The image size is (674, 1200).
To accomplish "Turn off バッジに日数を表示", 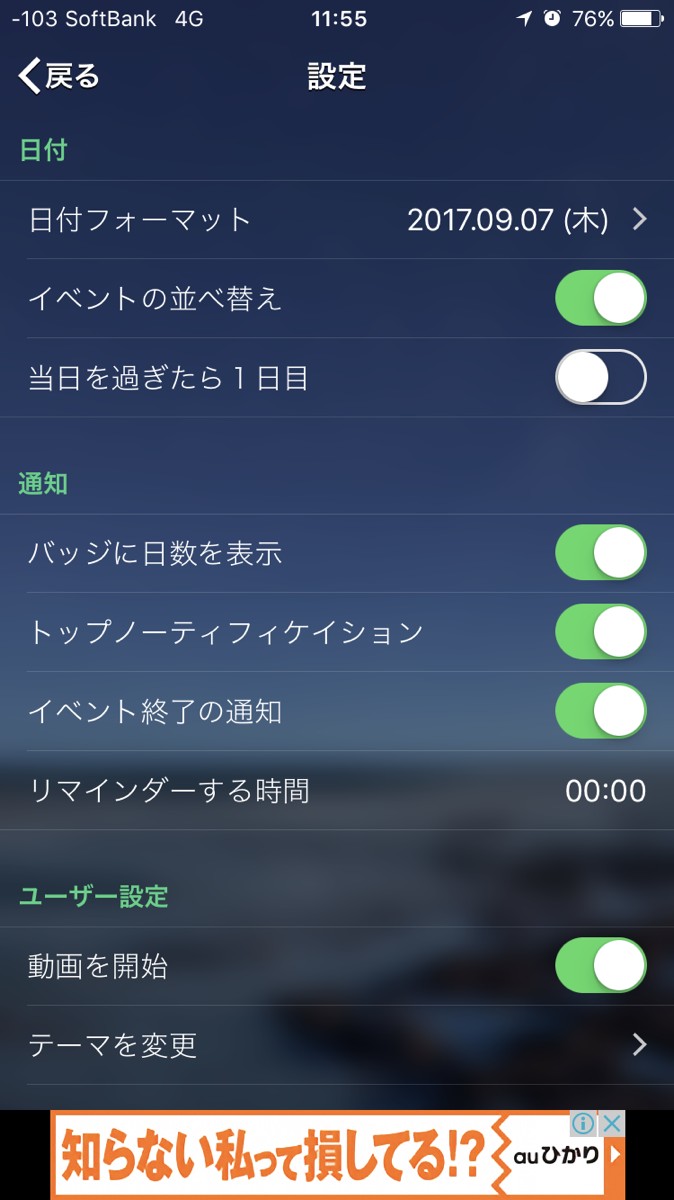I will click(600, 553).
